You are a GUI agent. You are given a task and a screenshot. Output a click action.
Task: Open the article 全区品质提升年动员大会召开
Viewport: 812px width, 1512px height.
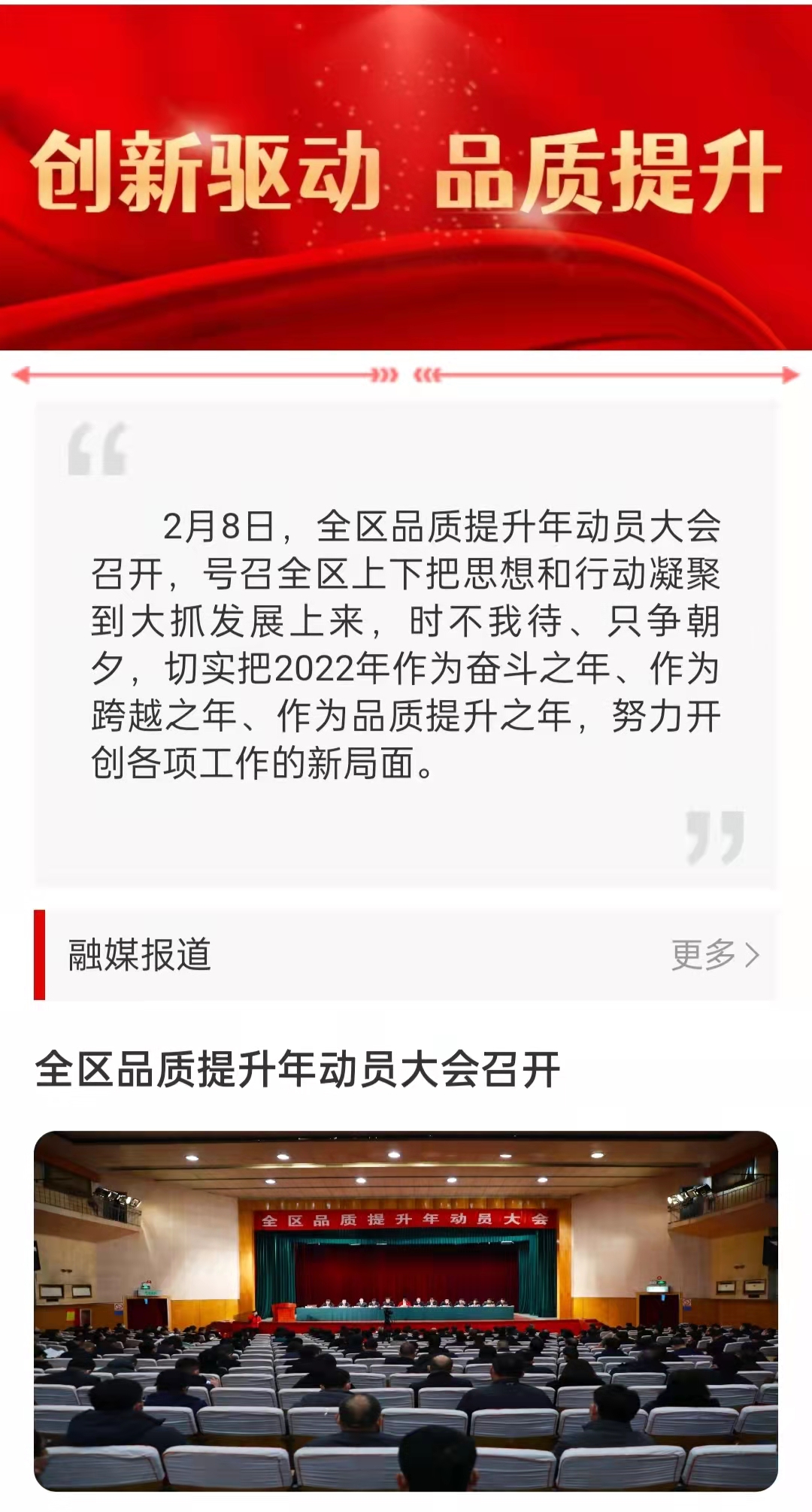pos(298,1069)
